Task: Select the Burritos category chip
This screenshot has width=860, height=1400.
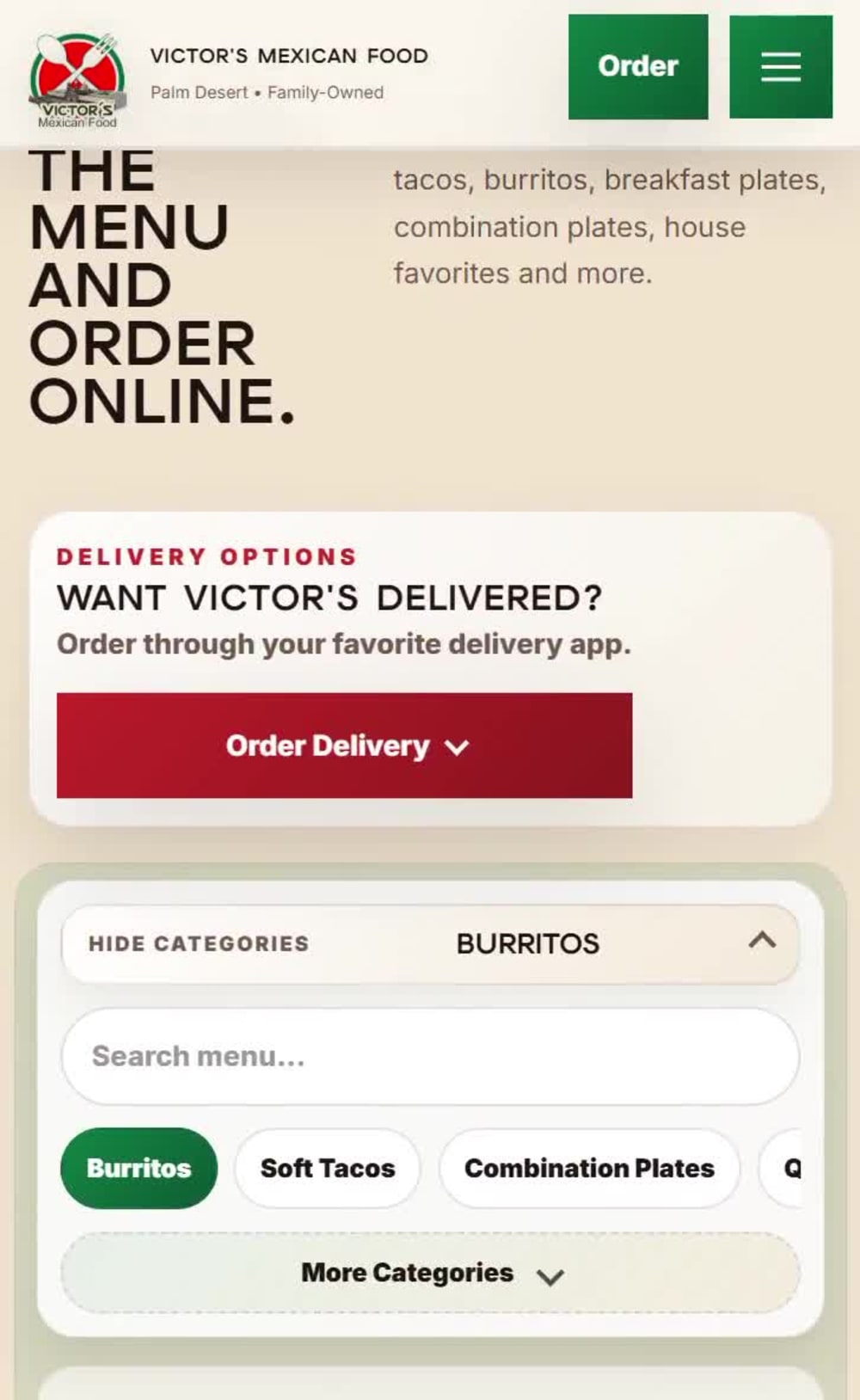Action: [x=138, y=1168]
